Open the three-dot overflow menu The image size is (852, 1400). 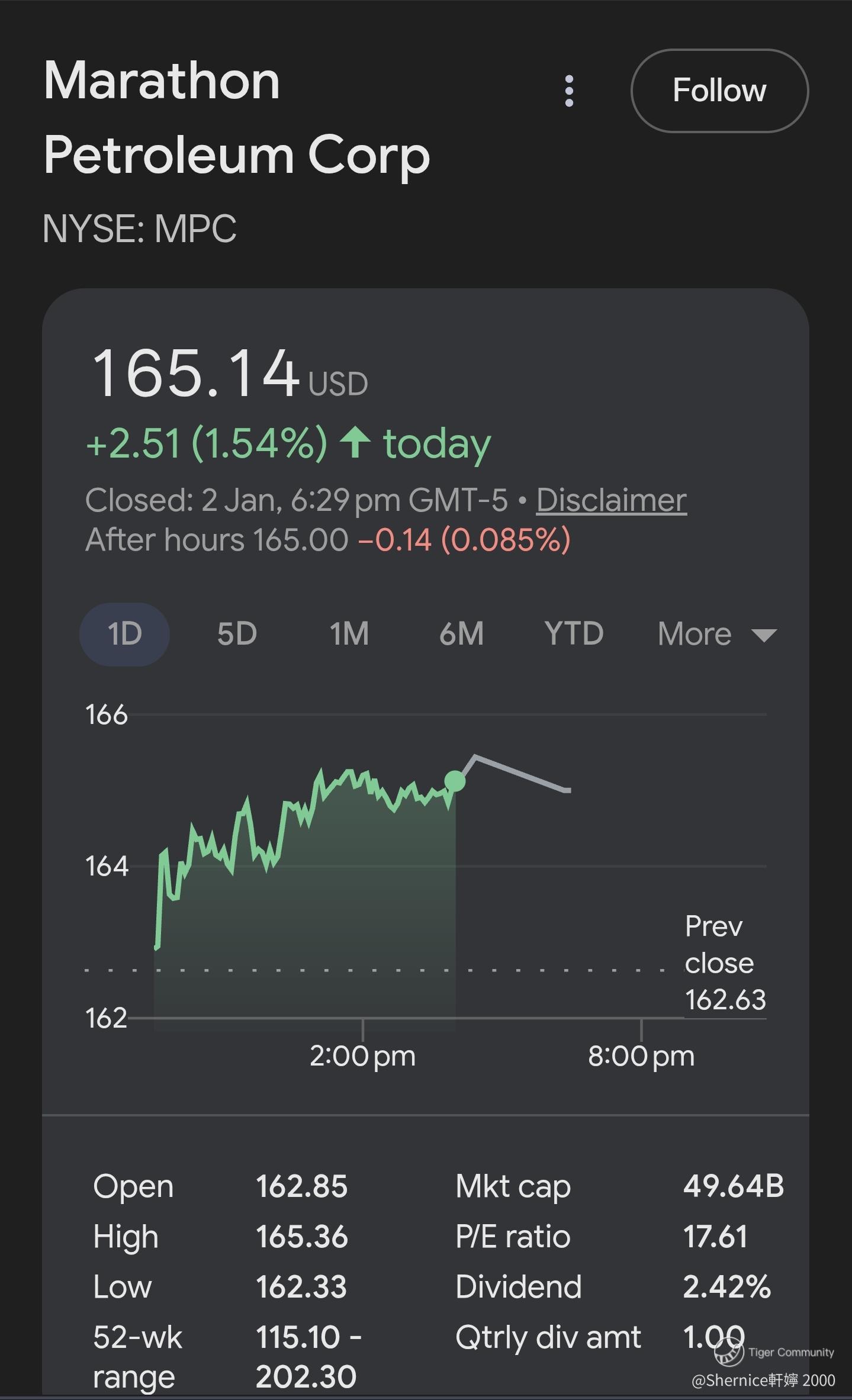coord(569,91)
